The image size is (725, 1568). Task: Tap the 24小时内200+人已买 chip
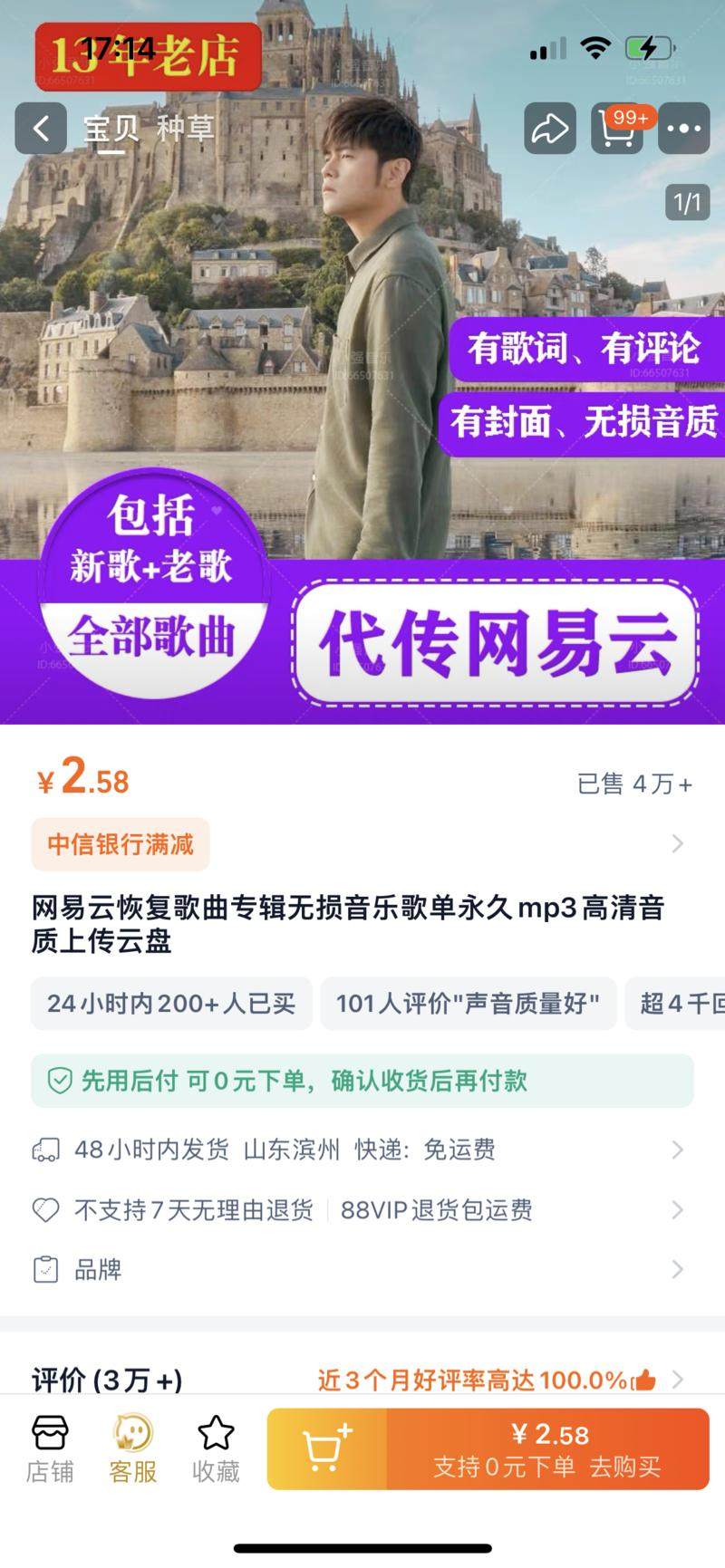(x=171, y=1004)
